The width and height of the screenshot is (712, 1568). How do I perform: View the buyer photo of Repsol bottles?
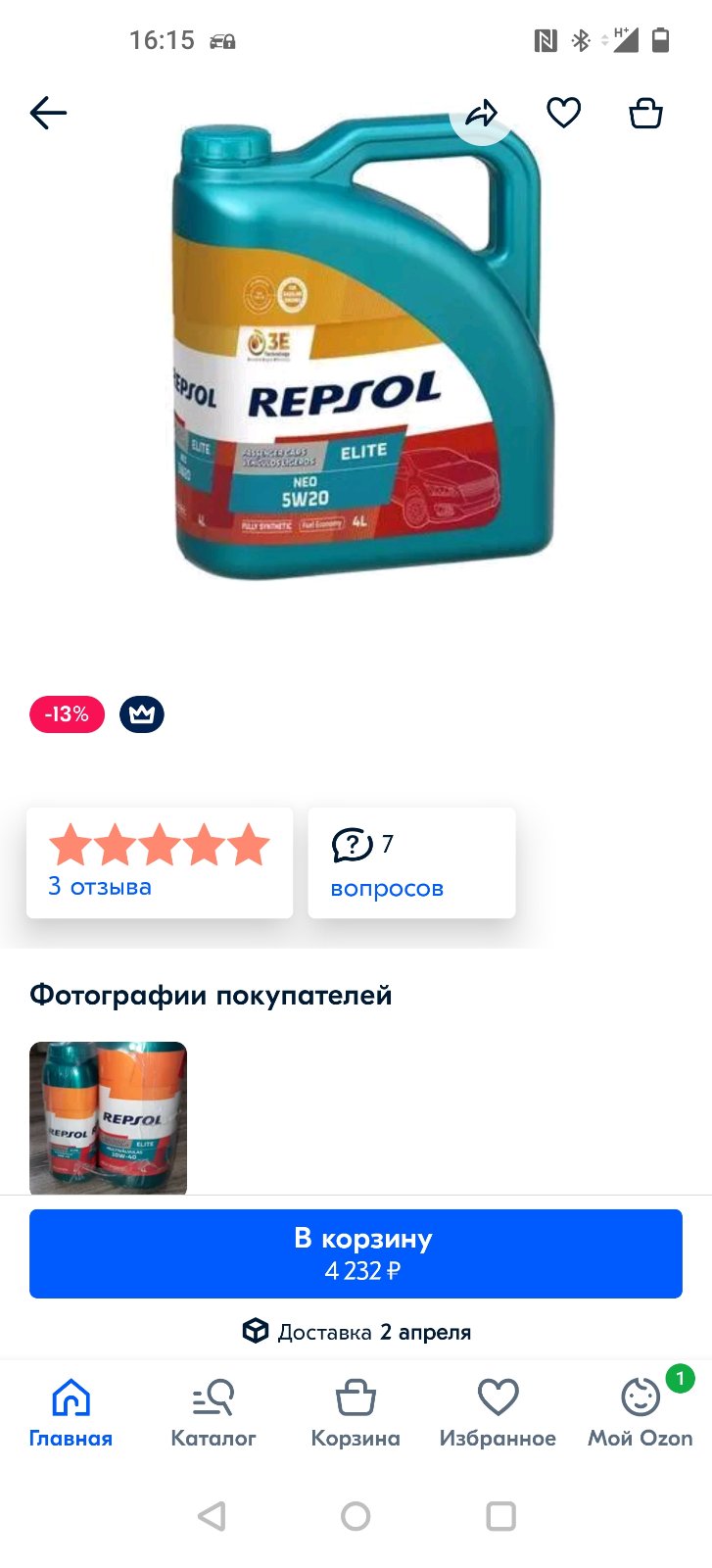[108, 1118]
